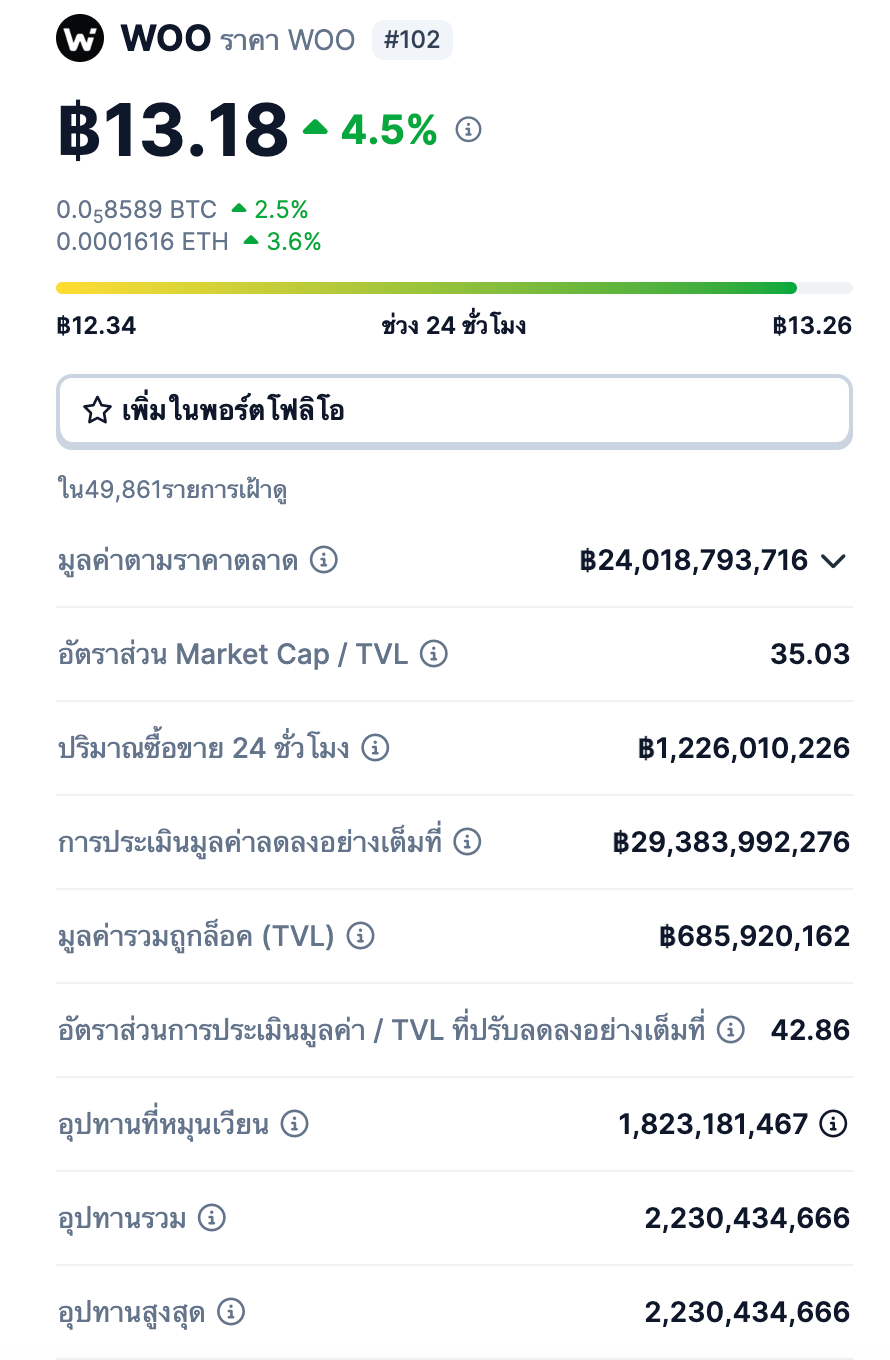890x1360 pixels.
Task: Toggle the star to favorite WOO
Action: coord(94,410)
